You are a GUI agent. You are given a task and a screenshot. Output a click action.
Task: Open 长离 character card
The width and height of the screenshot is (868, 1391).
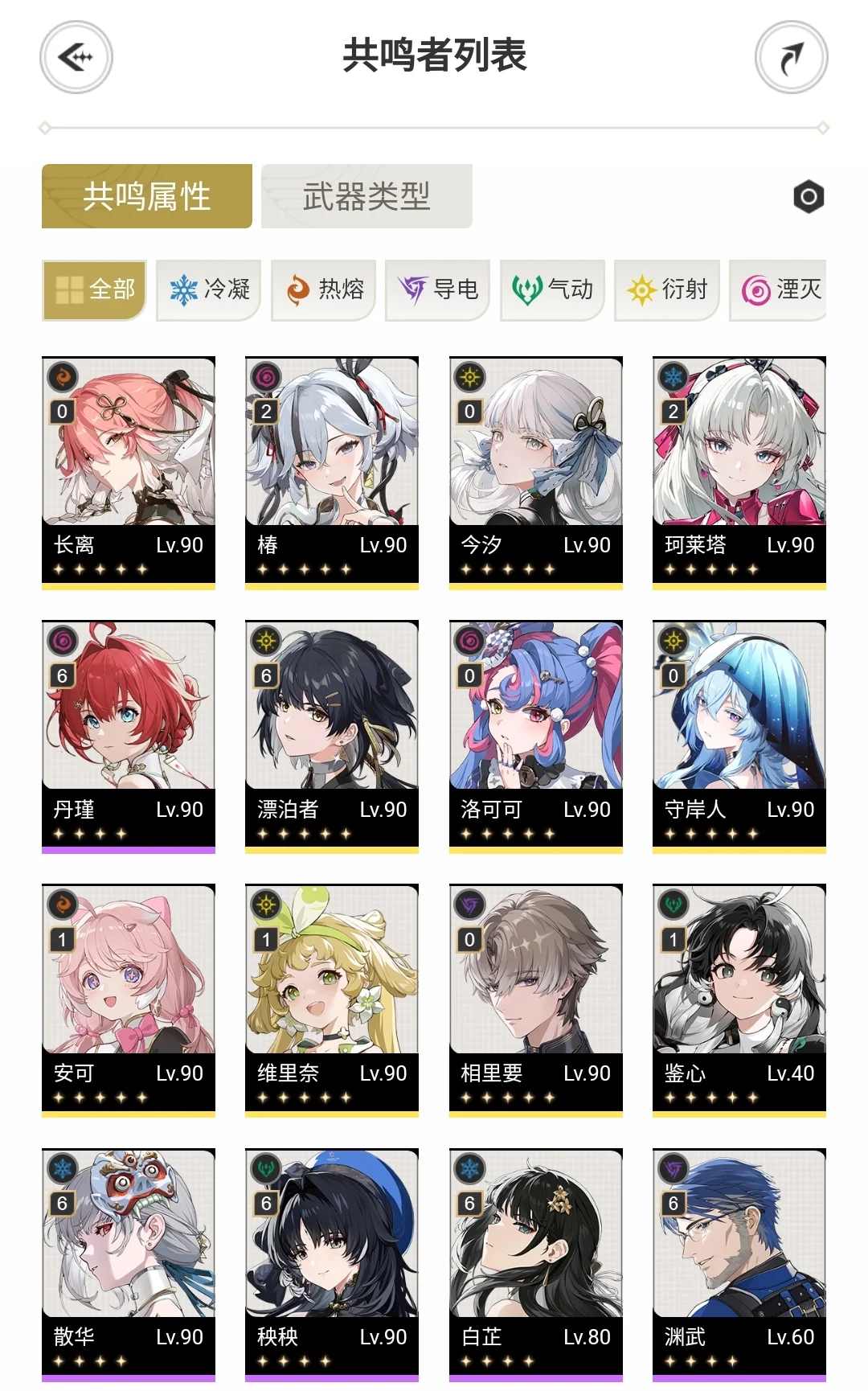point(129,470)
